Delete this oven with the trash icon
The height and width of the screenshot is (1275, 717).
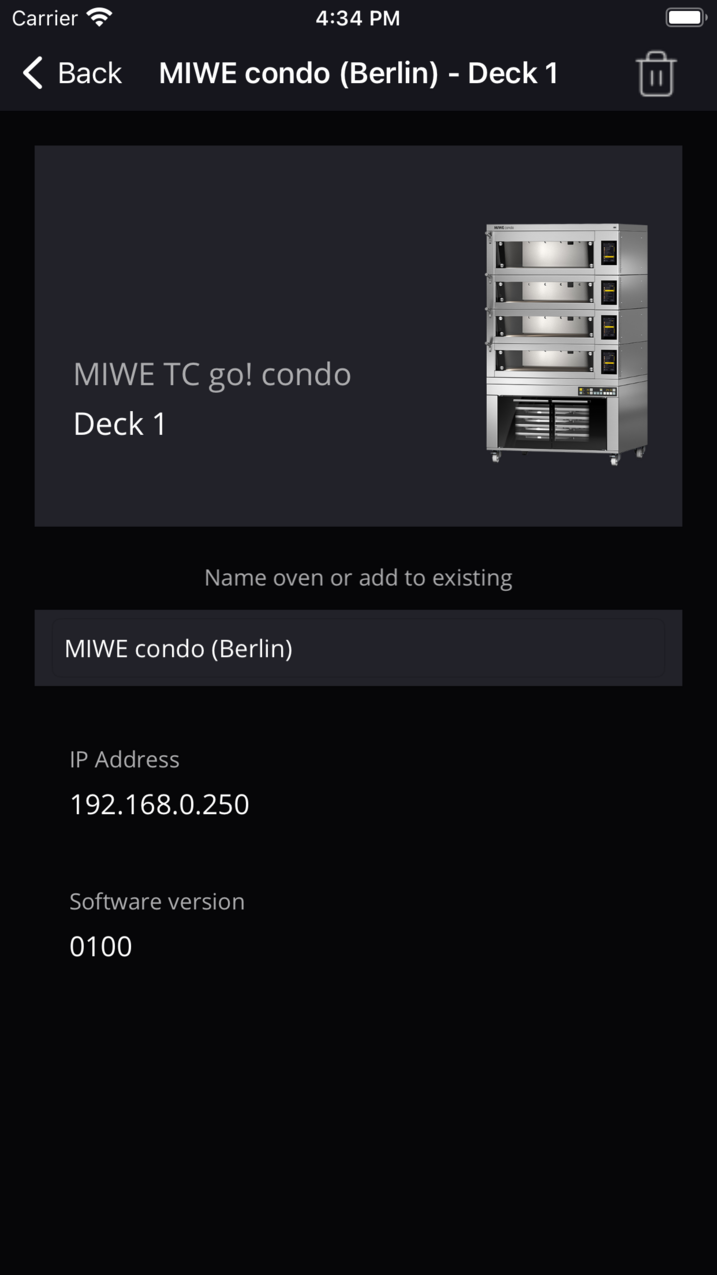tap(656, 74)
